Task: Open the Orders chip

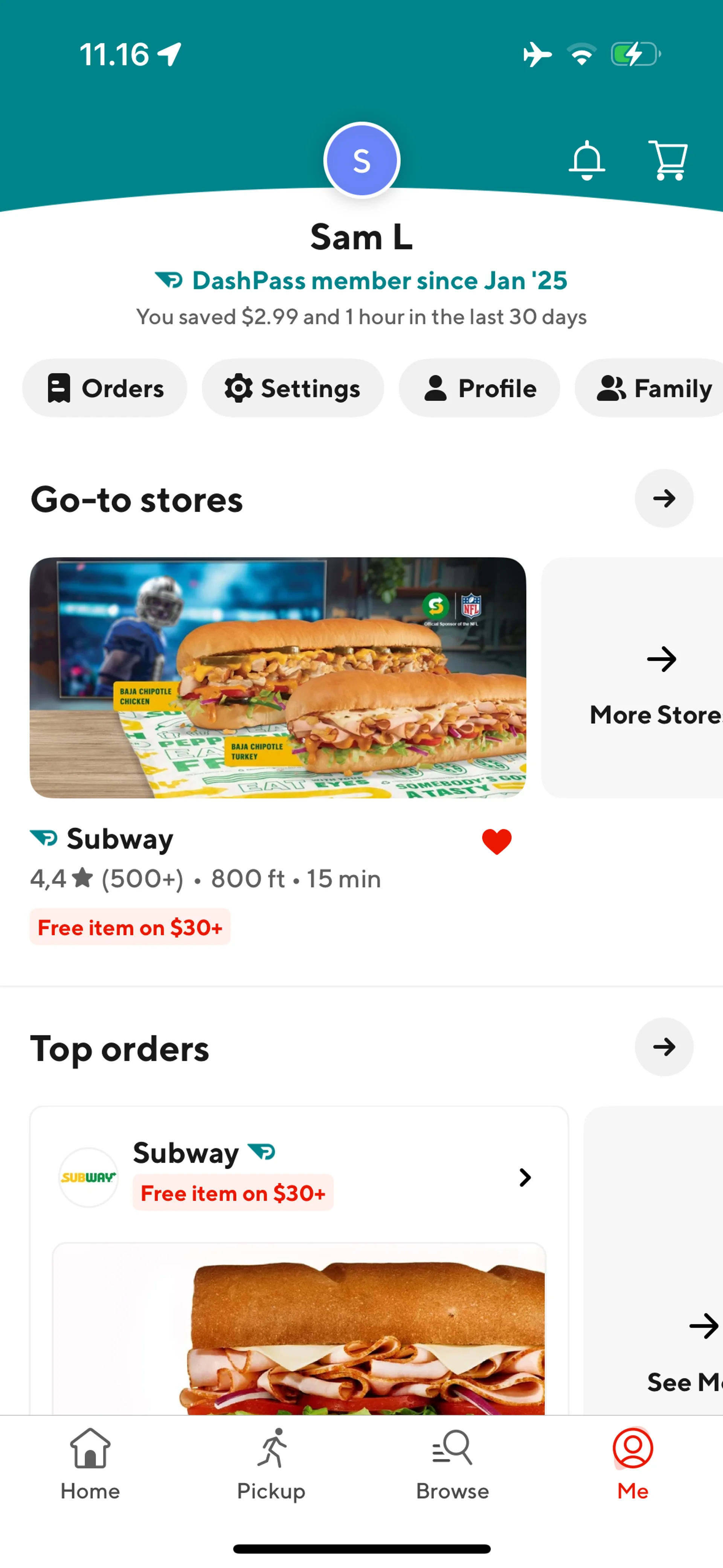Action: coord(105,388)
